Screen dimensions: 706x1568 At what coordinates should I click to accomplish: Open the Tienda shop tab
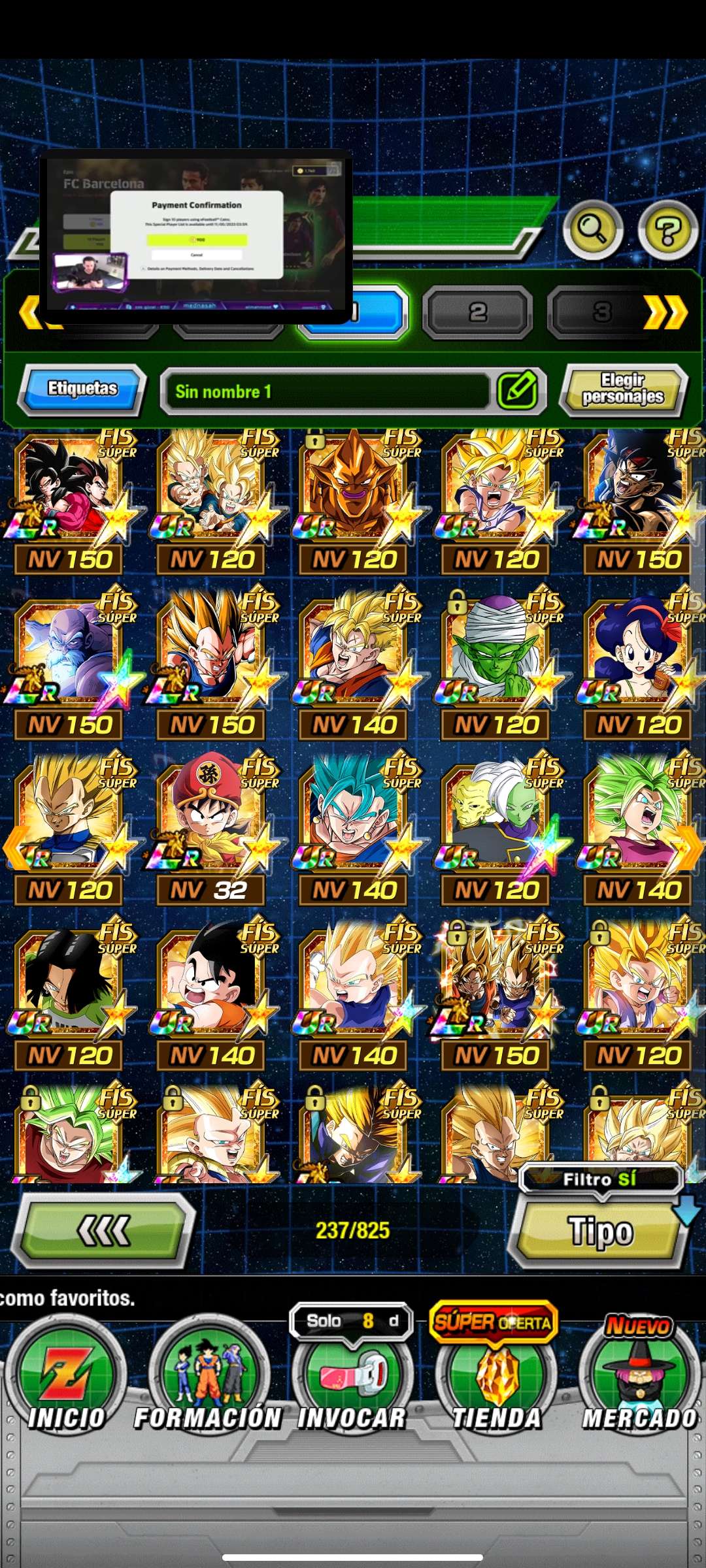[497, 1379]
